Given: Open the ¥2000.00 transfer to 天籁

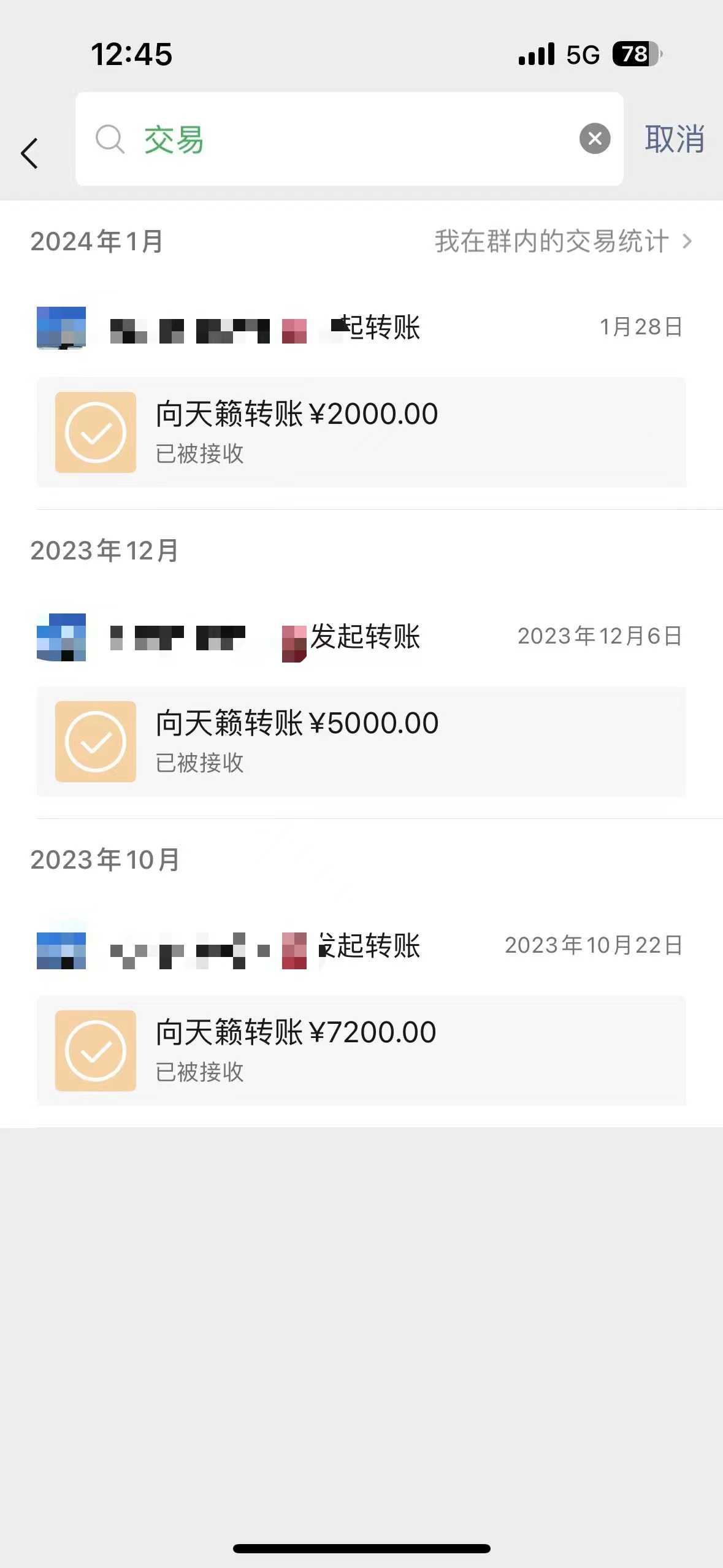Looking at the screenshot, I should click(x=361, y=432).
